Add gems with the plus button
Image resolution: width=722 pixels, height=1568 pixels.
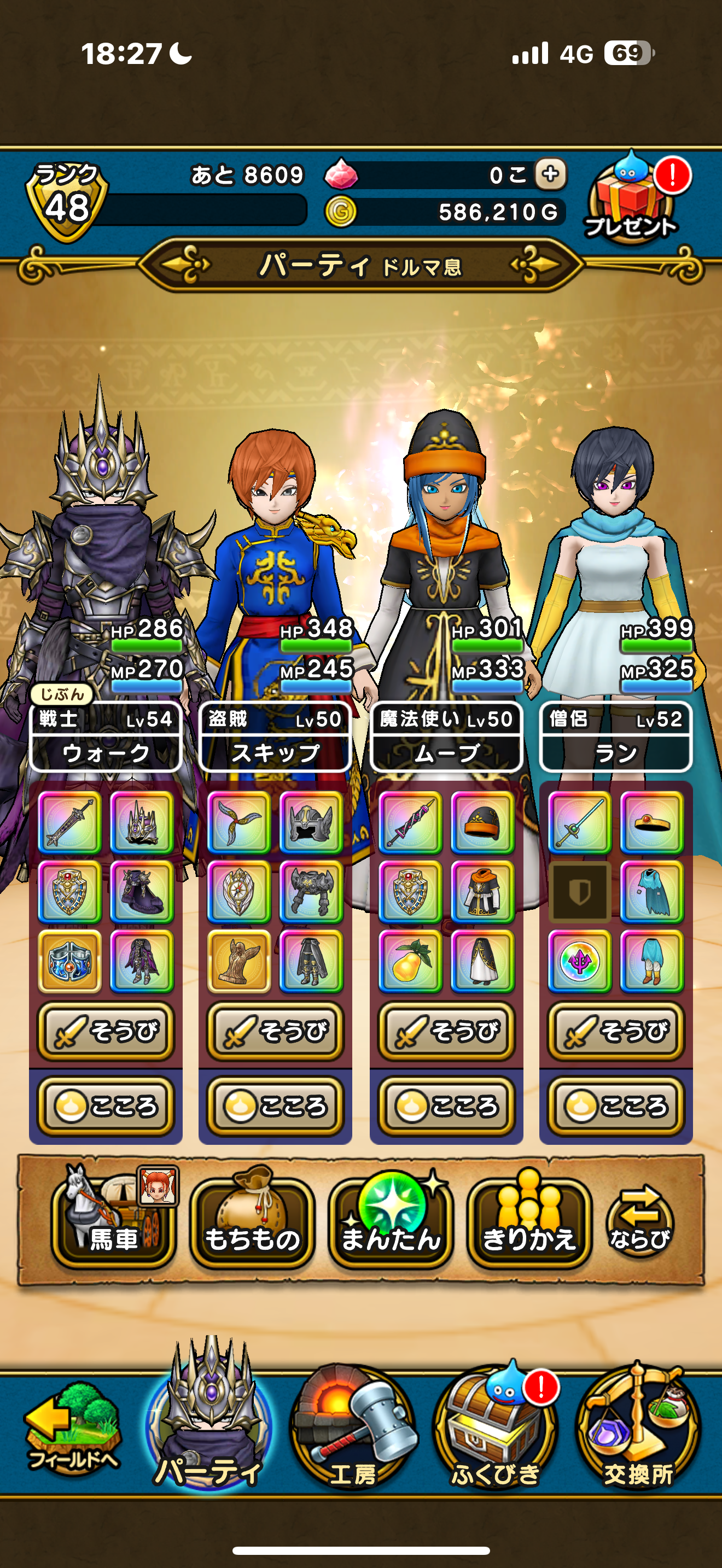coord(551,174)
